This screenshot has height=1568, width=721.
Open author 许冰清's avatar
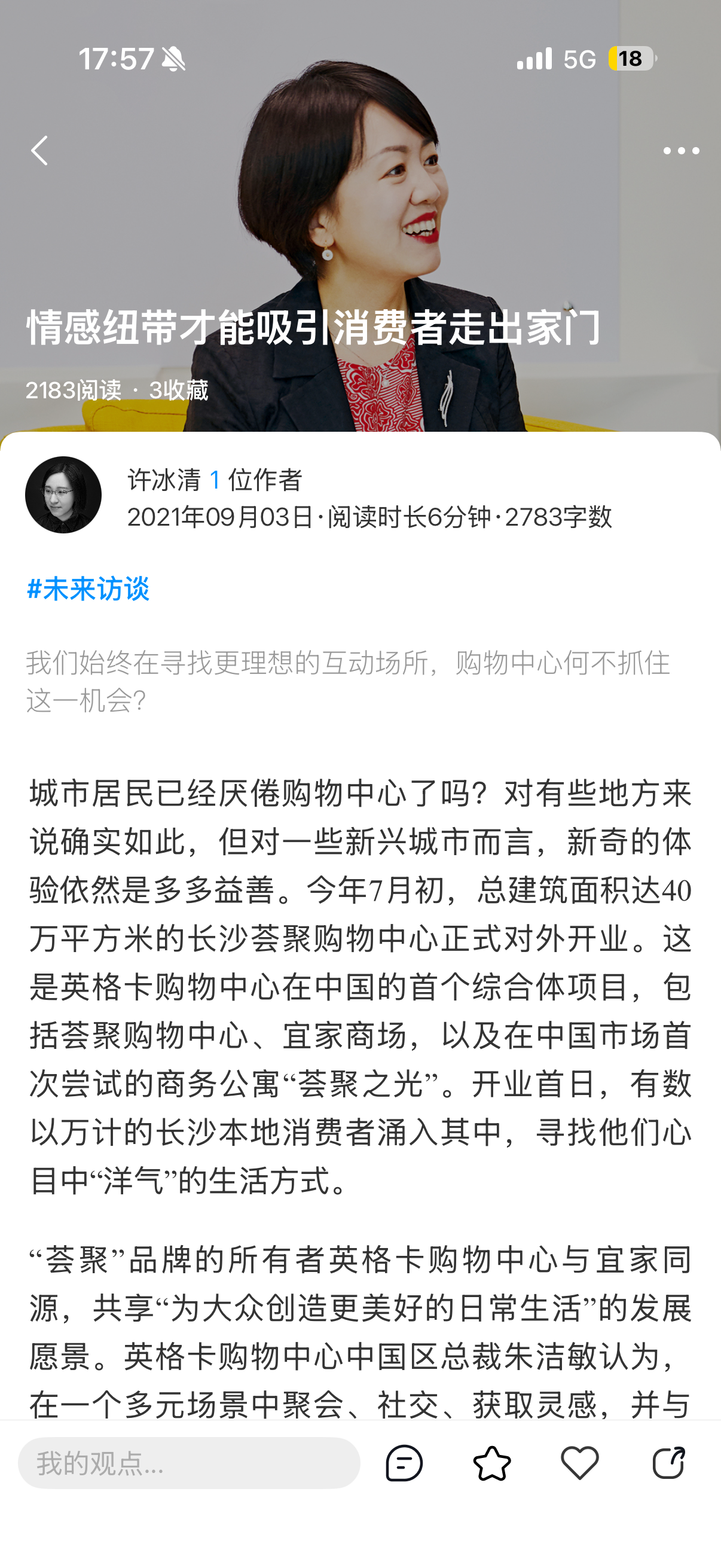click(x=63, y=495)
